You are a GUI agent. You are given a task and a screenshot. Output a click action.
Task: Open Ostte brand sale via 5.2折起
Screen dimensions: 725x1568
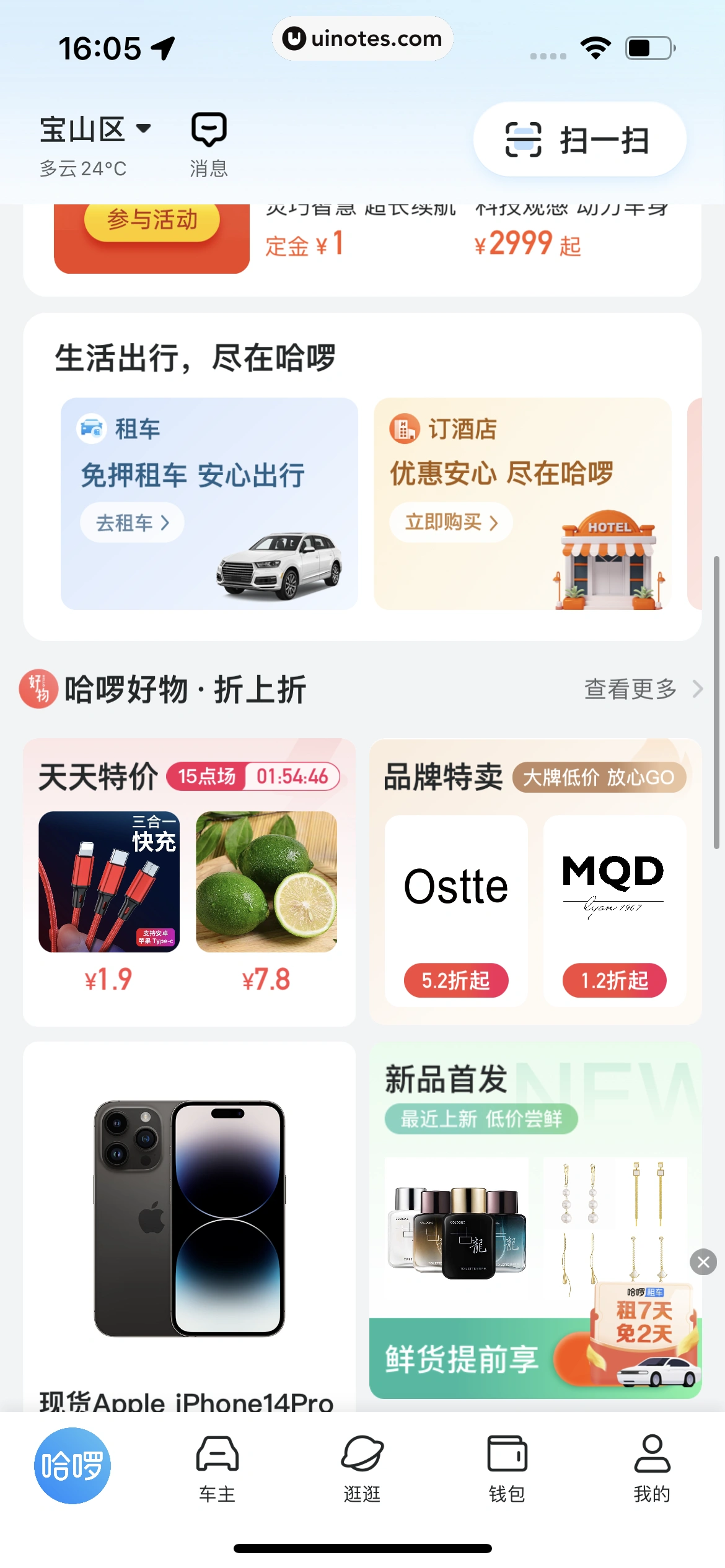pyautogui.click(x=455, y=981)
